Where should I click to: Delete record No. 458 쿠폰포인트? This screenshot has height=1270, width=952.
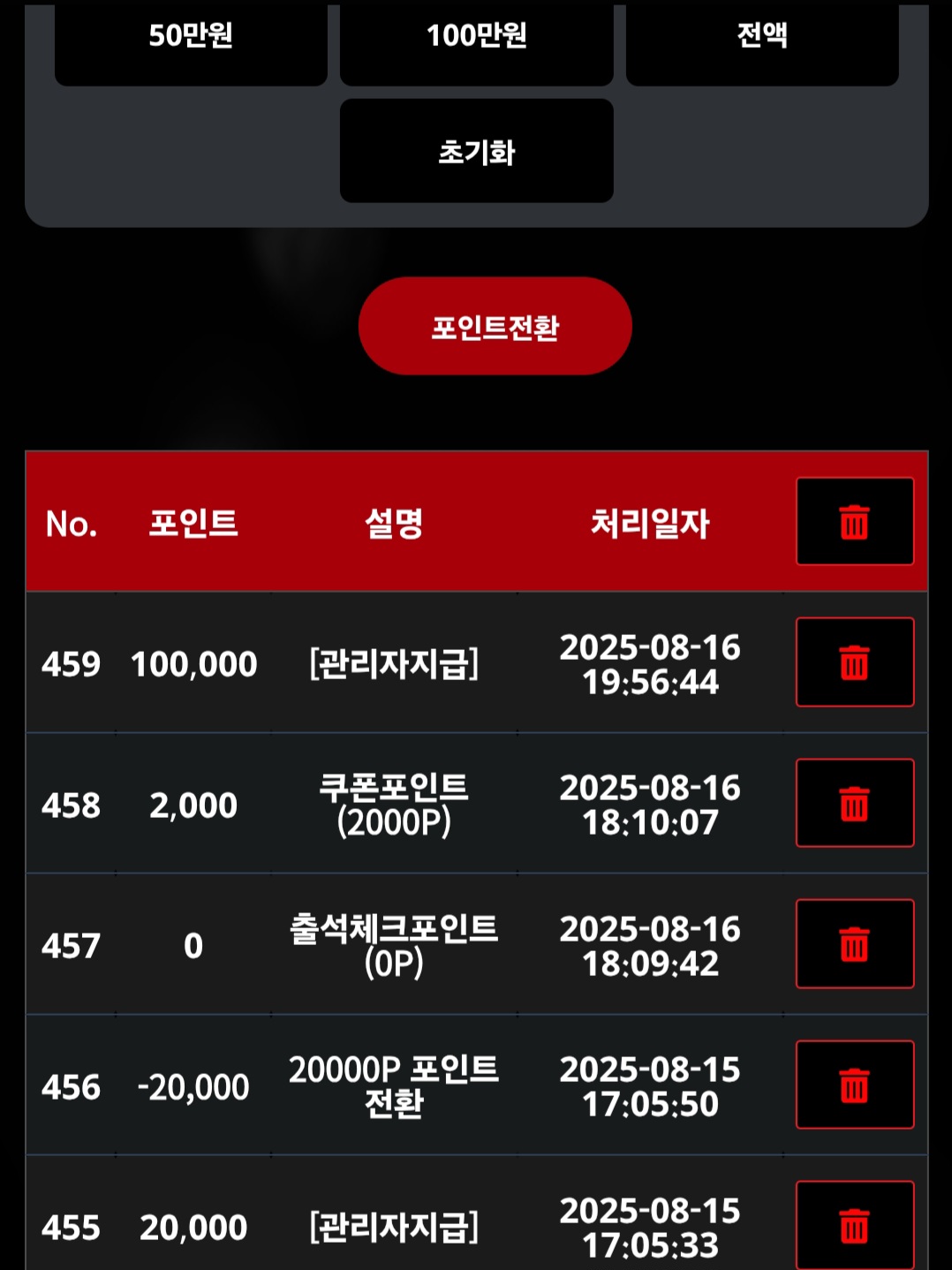pyautogui.click(x=854, y=803)
